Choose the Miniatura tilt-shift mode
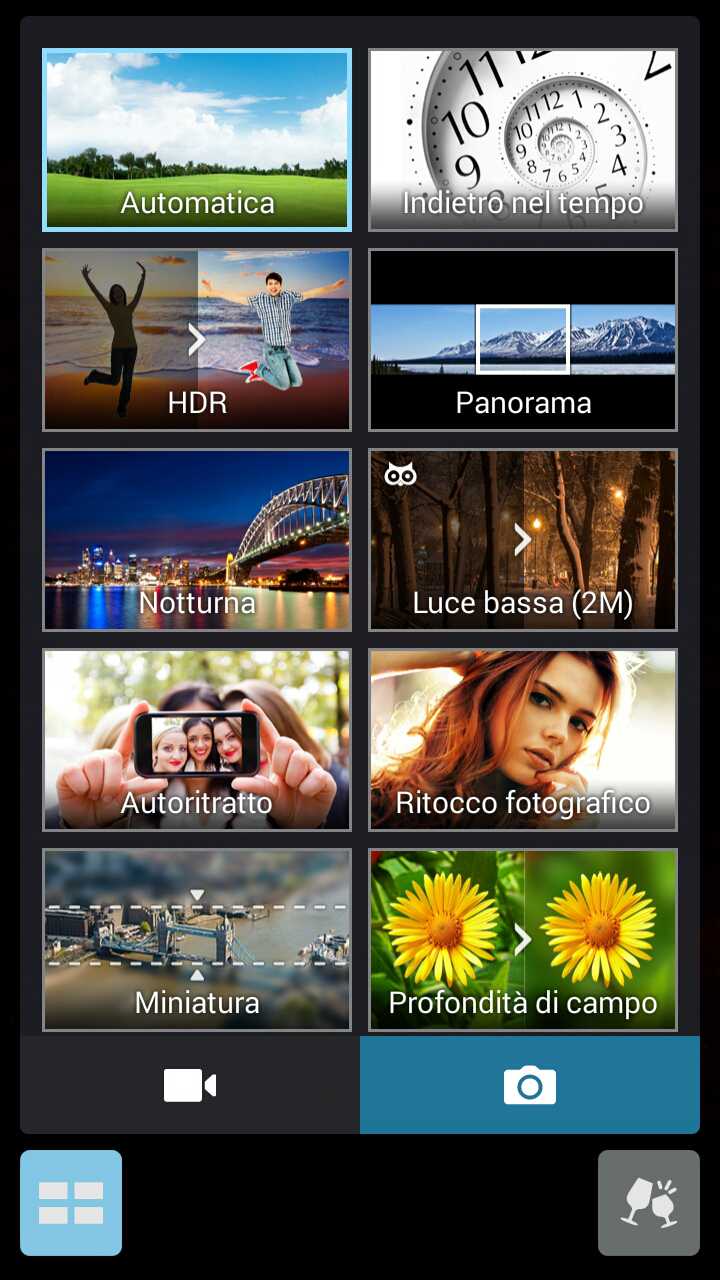The height and width of the screenshot is (1280, 720). coord(196,938)
